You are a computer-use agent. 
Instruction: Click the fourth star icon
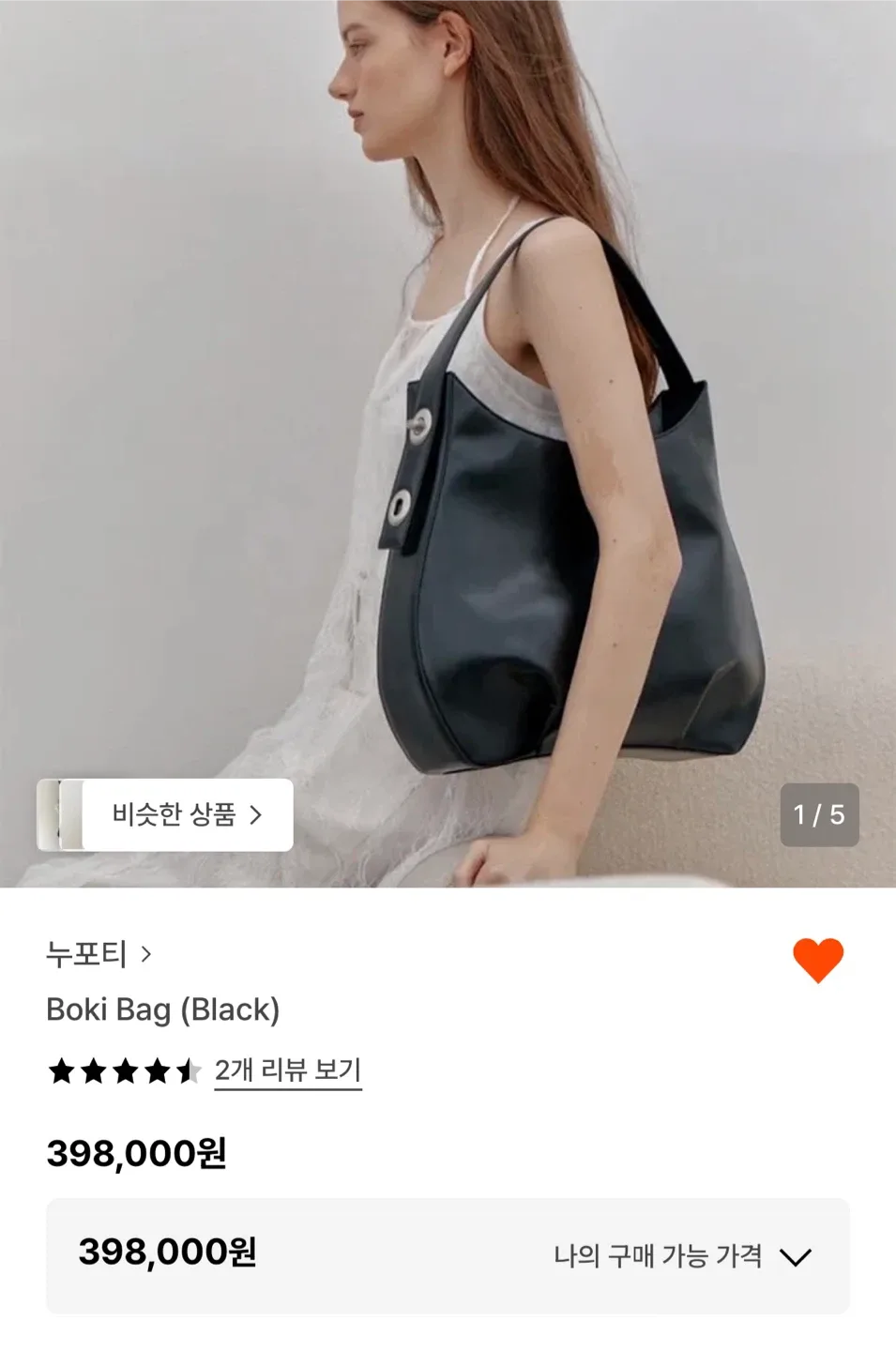(158, 1069)
